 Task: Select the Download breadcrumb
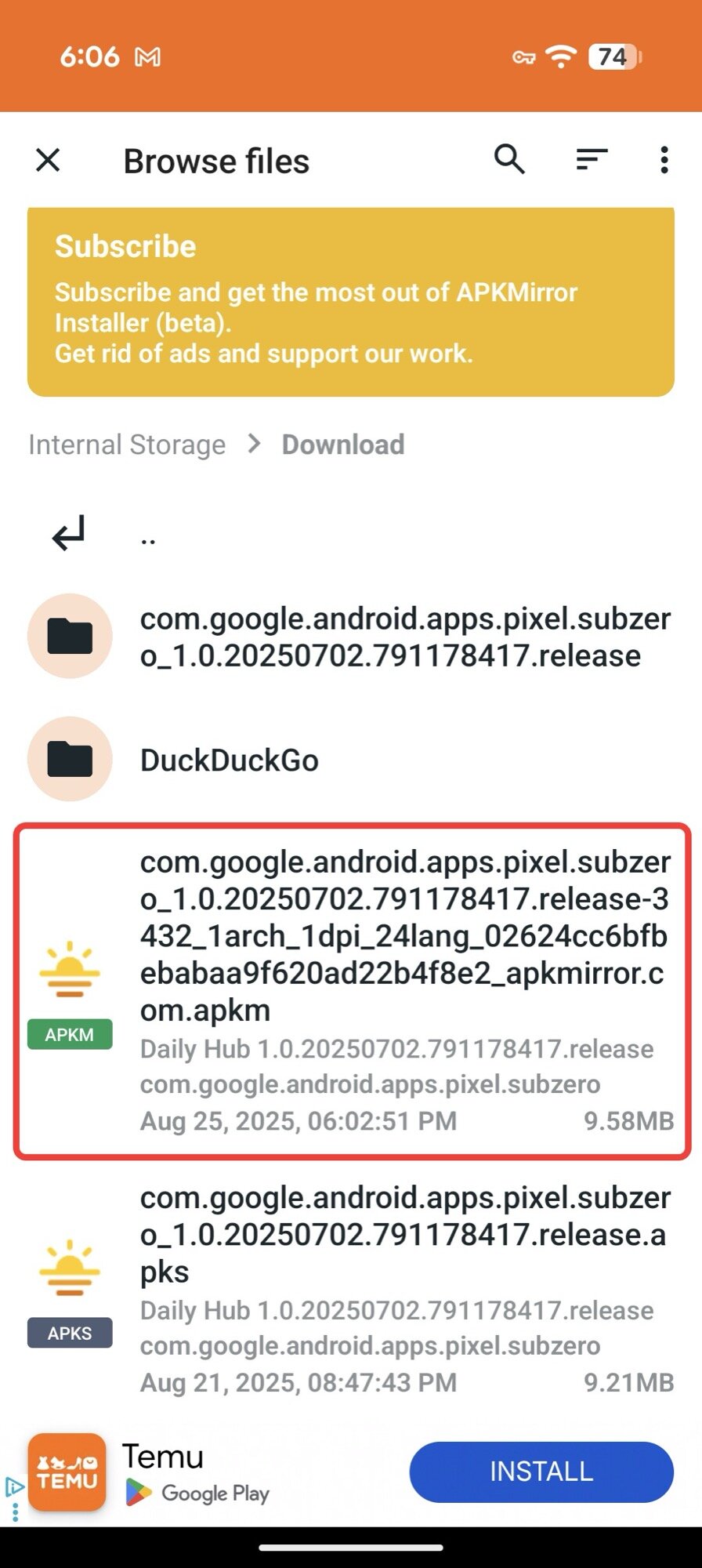[342, 444]
